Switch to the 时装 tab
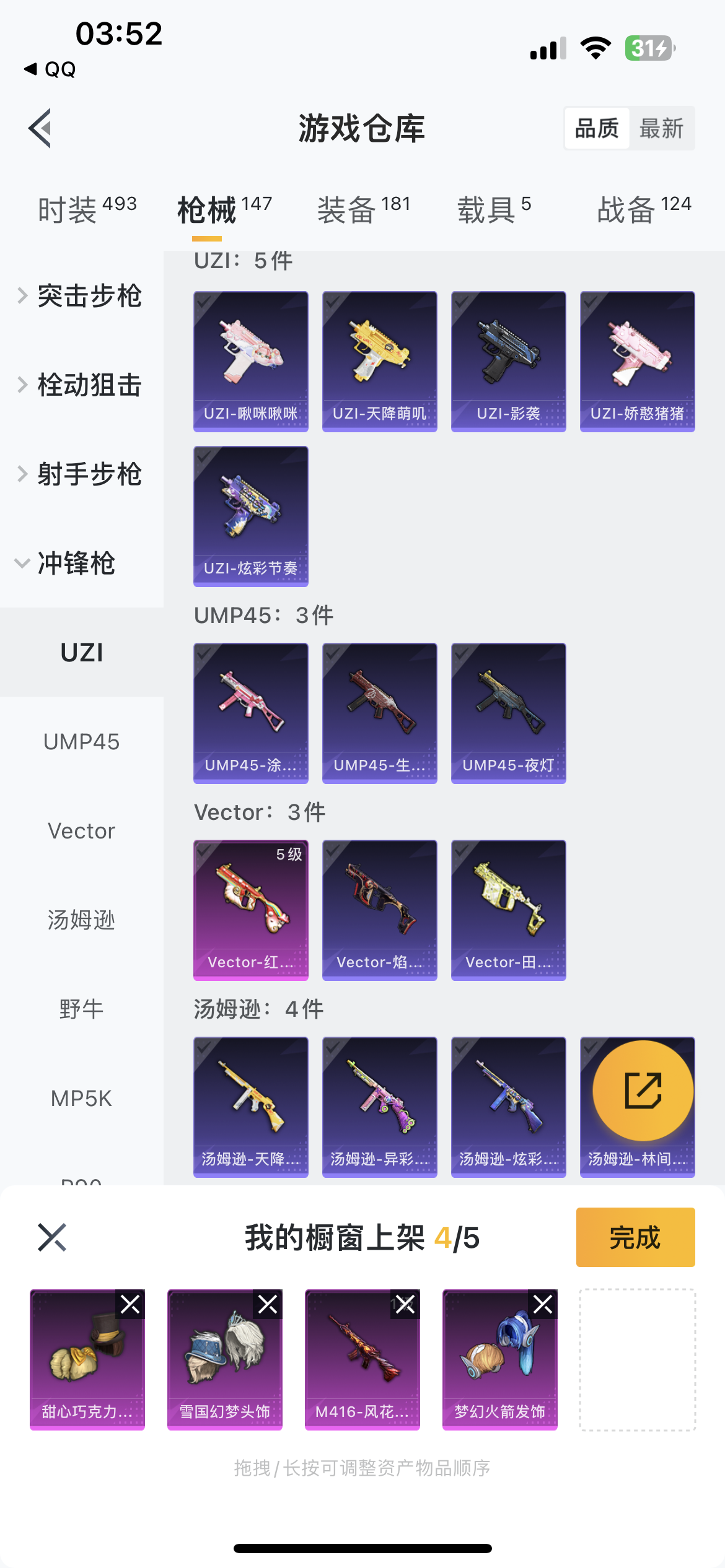Screen dimensions: 725x1568 click(x=87, y=209)
